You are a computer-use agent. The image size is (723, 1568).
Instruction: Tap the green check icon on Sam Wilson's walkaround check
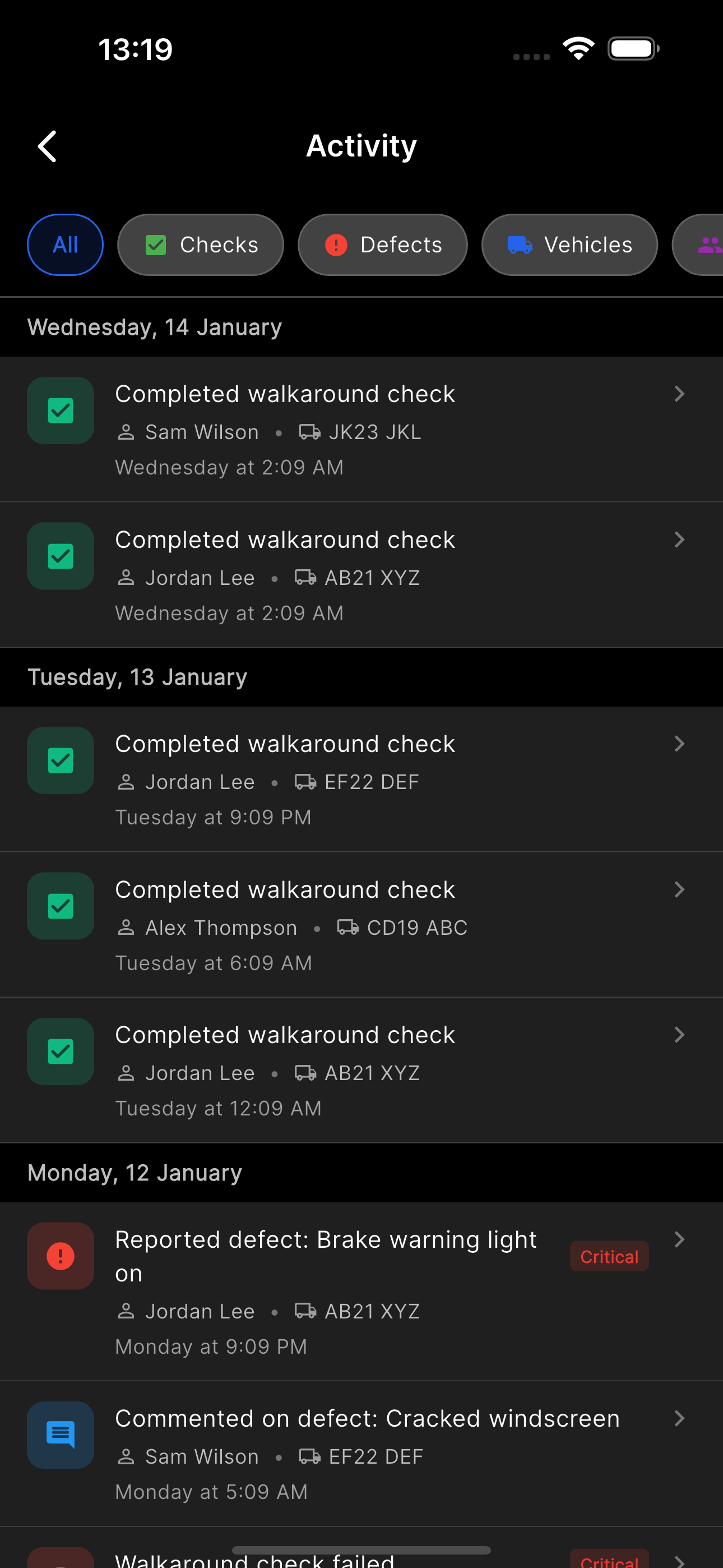click(x=59, y=411)
